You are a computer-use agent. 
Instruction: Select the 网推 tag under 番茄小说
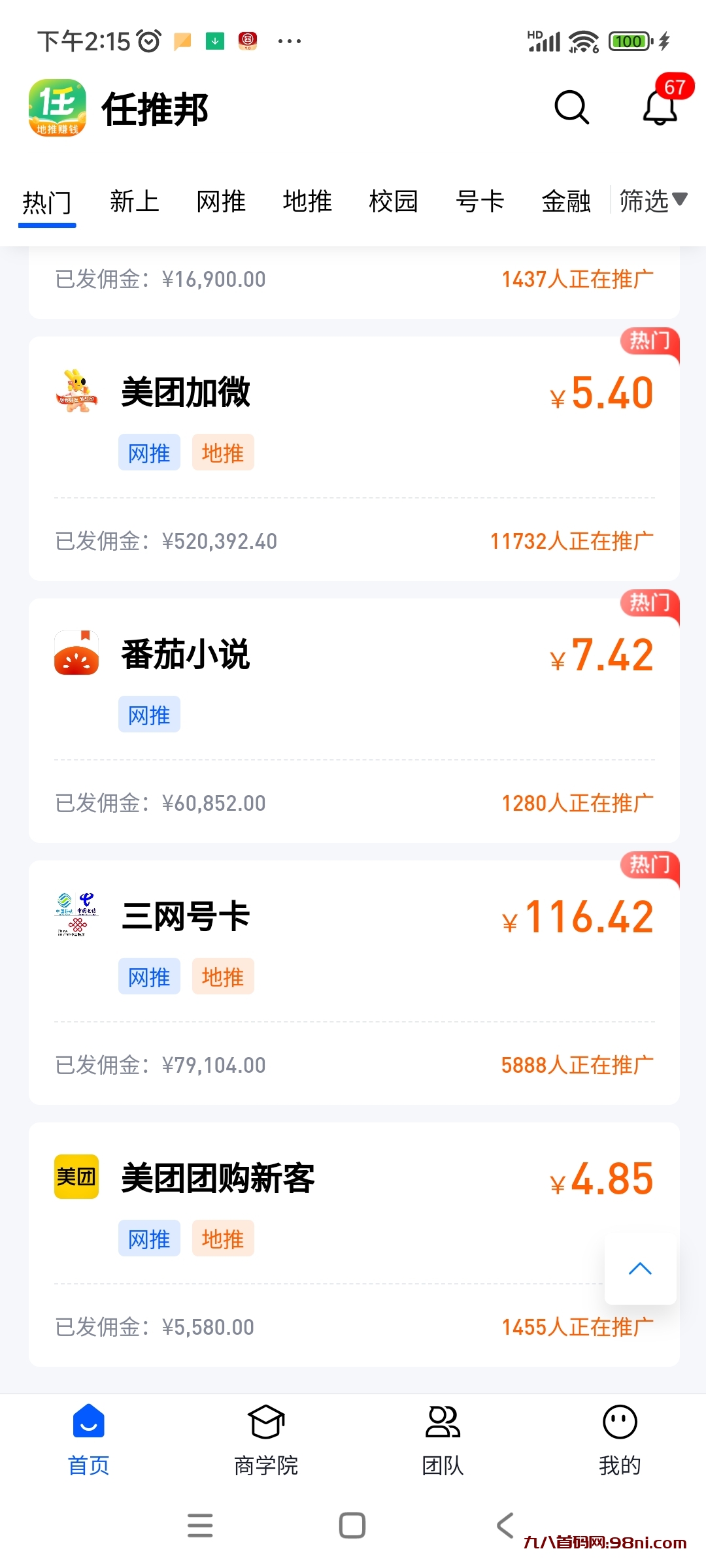149,715
